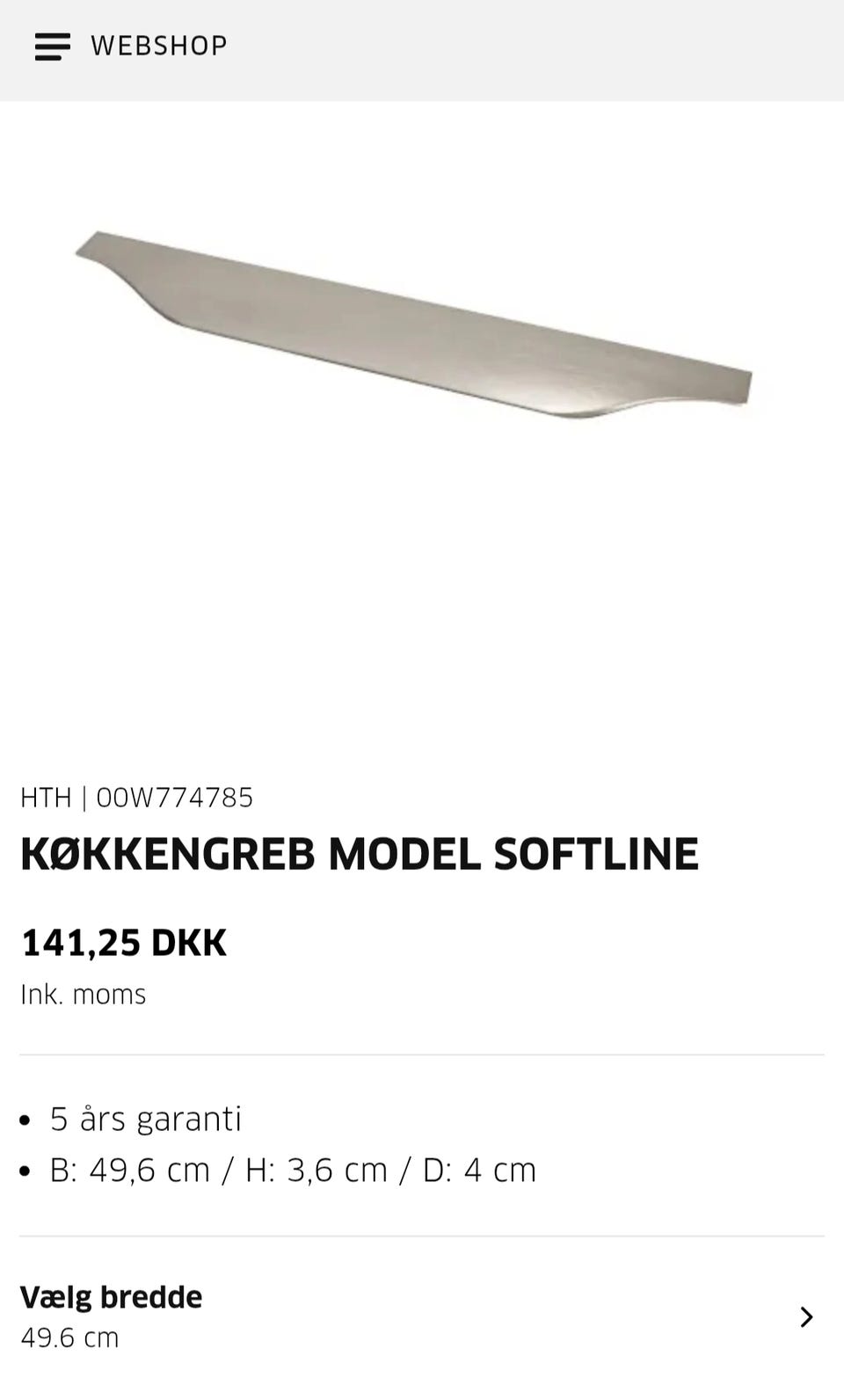Image resolution: width=844 pixels, height=1400 pixels.
Task: Click the Vælg bredde bold label
Action: tap(112, 1295)
